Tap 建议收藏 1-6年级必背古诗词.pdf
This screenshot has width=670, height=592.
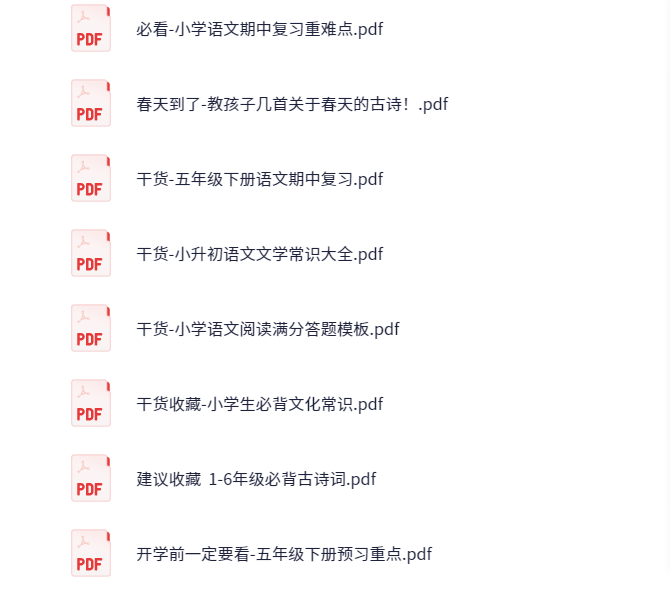(x=255, y=479)
